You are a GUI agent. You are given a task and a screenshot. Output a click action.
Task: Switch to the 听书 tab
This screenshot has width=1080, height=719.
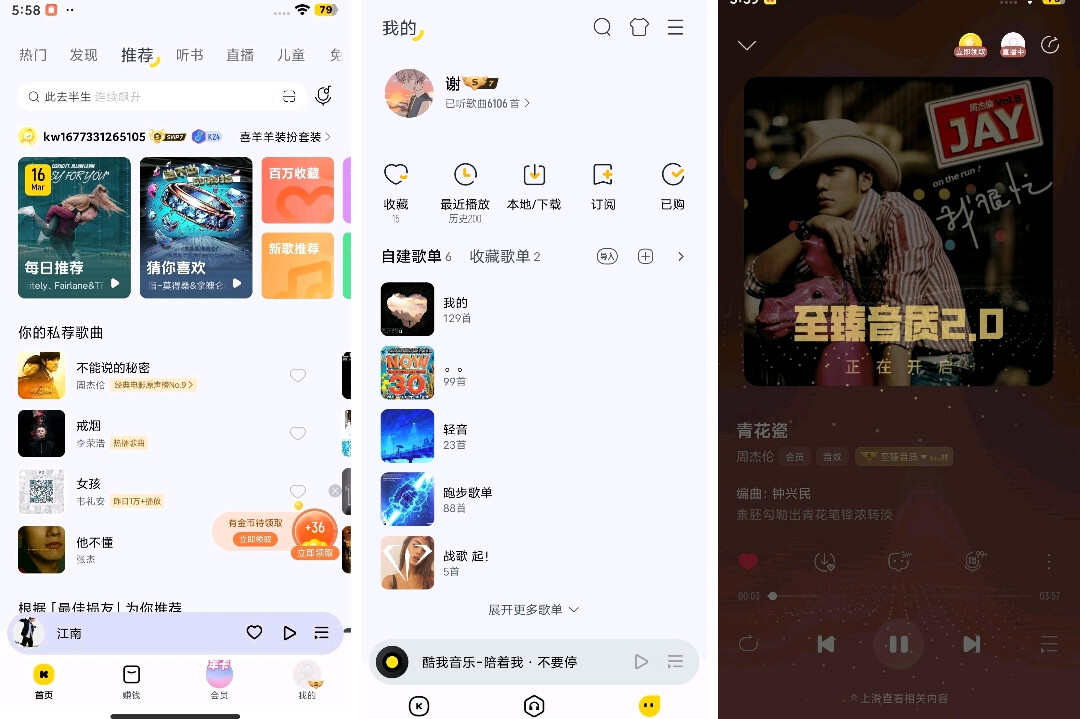point(189,55)
